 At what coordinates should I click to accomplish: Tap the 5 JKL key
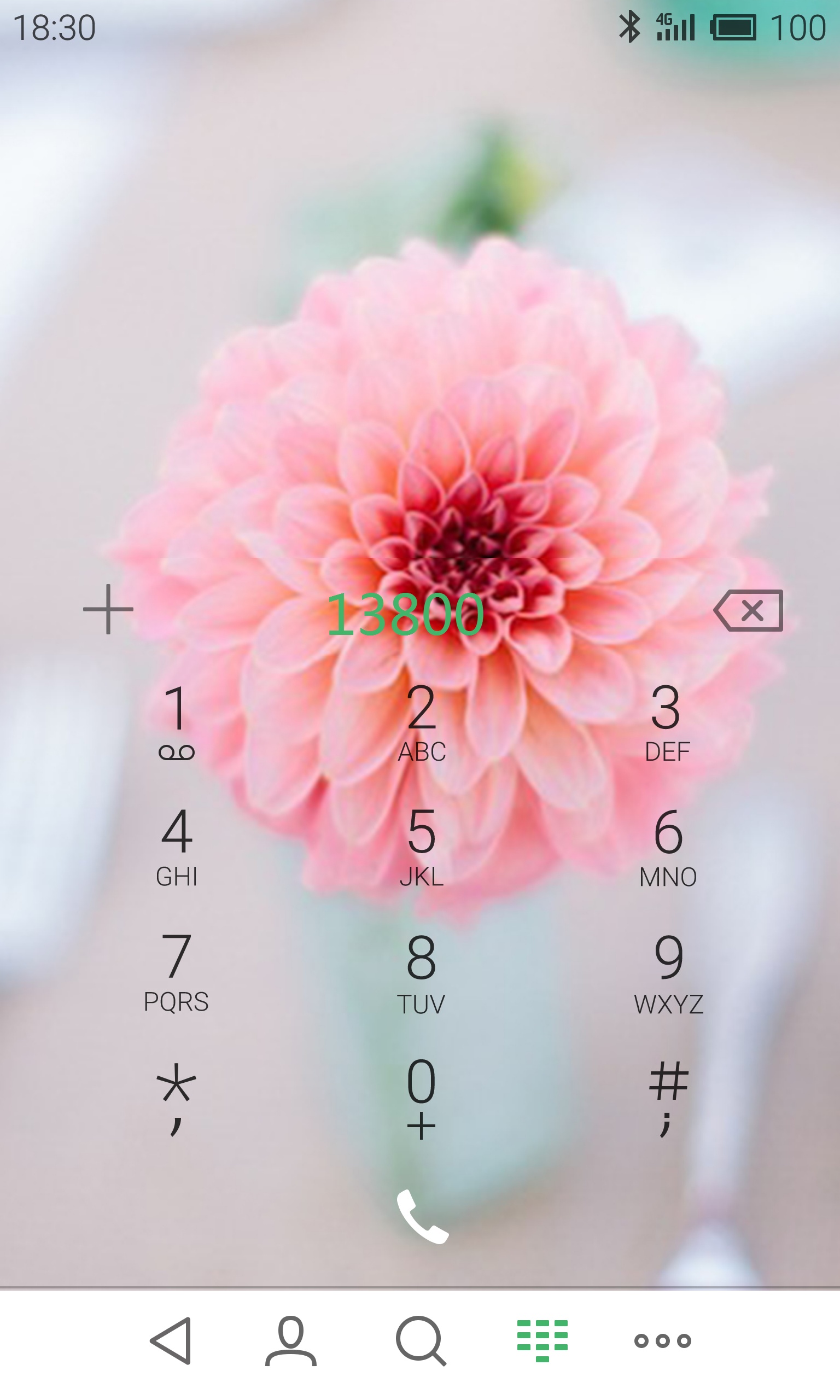click(422, 847)
